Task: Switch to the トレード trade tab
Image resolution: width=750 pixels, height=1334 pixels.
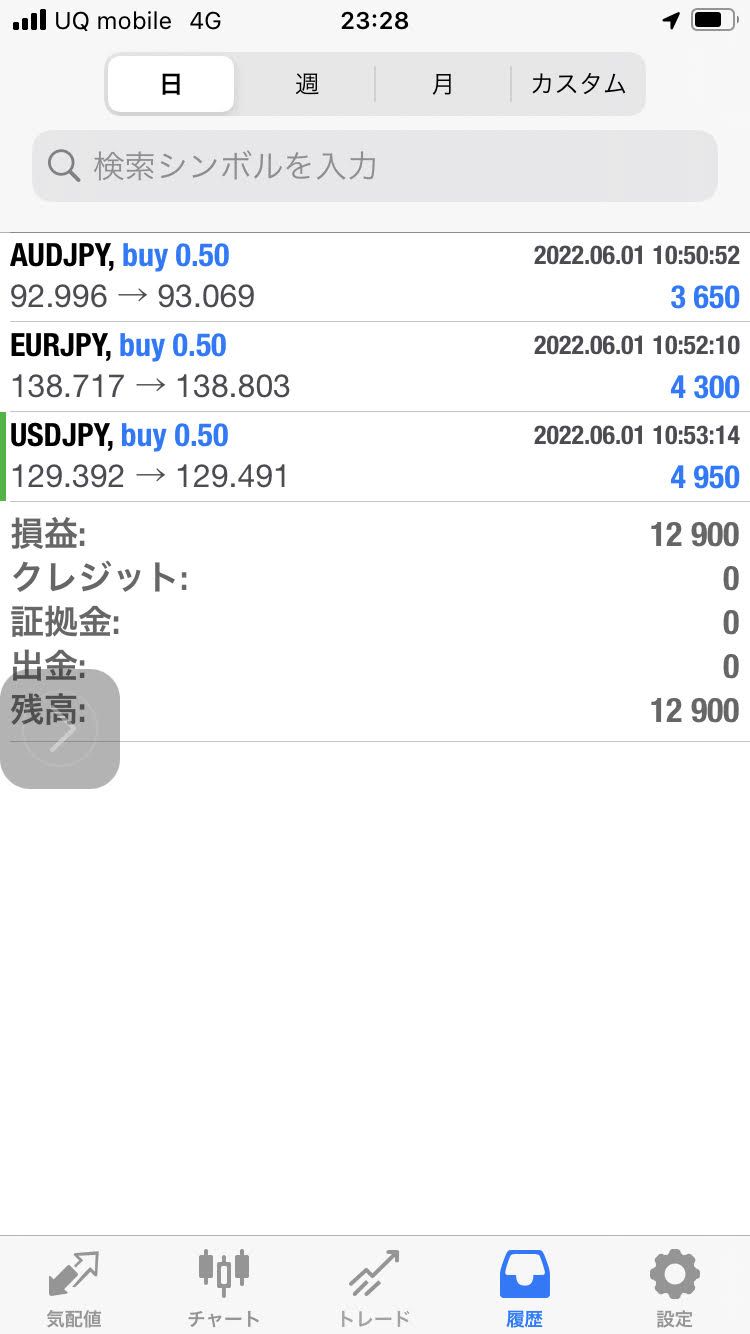Action: click(x=374, y=1288)
